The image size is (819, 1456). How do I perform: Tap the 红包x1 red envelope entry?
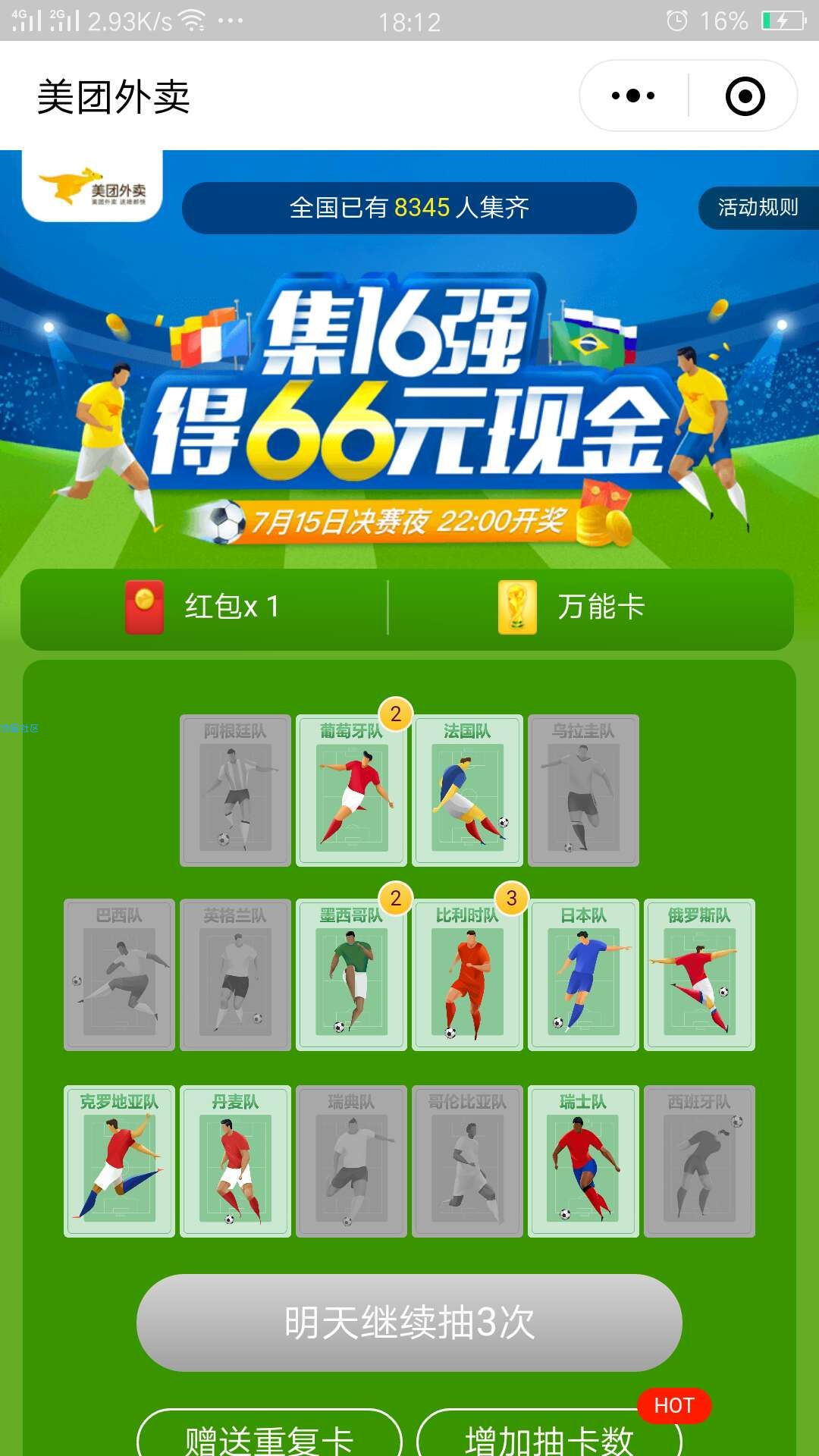tap(205, 607)
